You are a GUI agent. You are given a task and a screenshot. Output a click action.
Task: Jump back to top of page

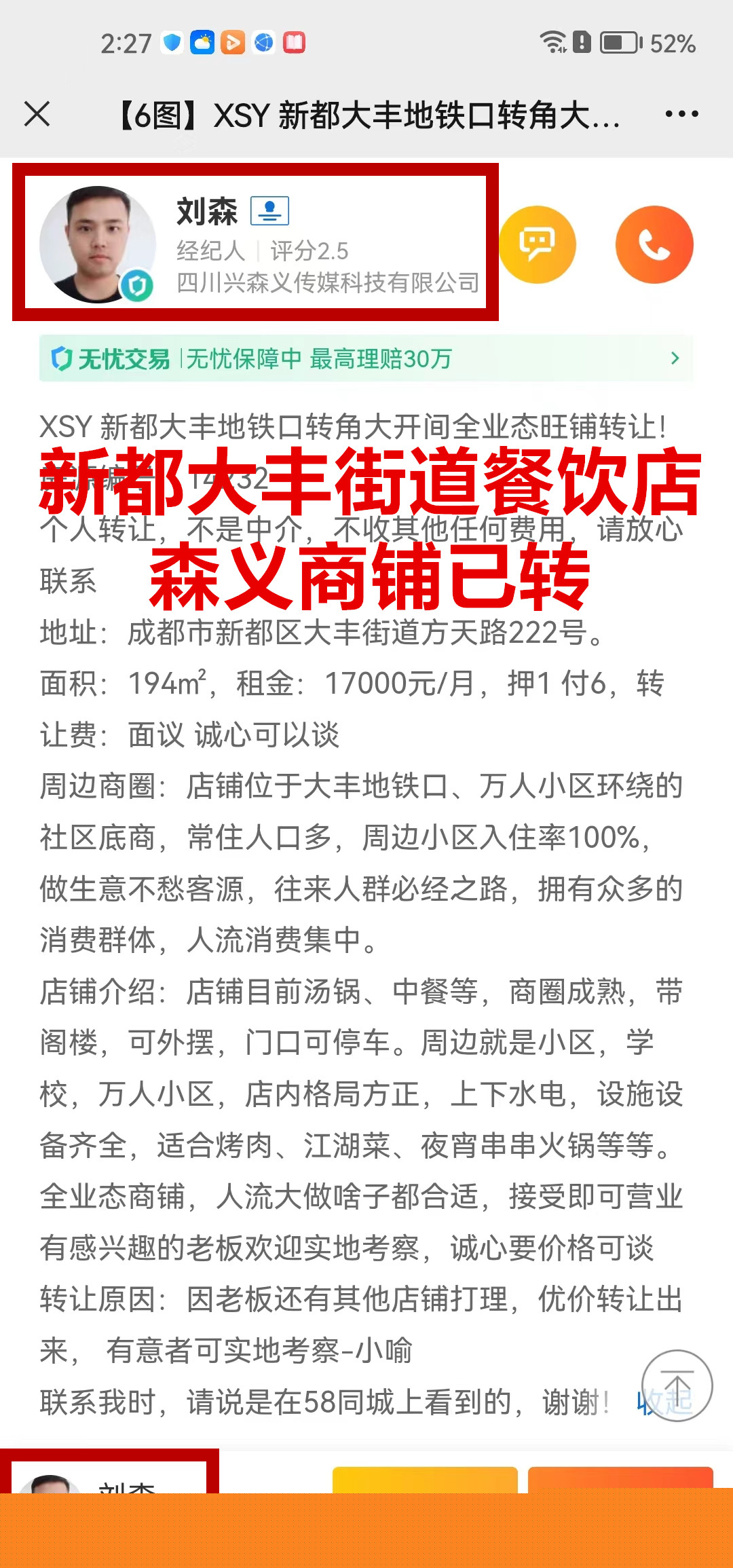point(677,1385)
